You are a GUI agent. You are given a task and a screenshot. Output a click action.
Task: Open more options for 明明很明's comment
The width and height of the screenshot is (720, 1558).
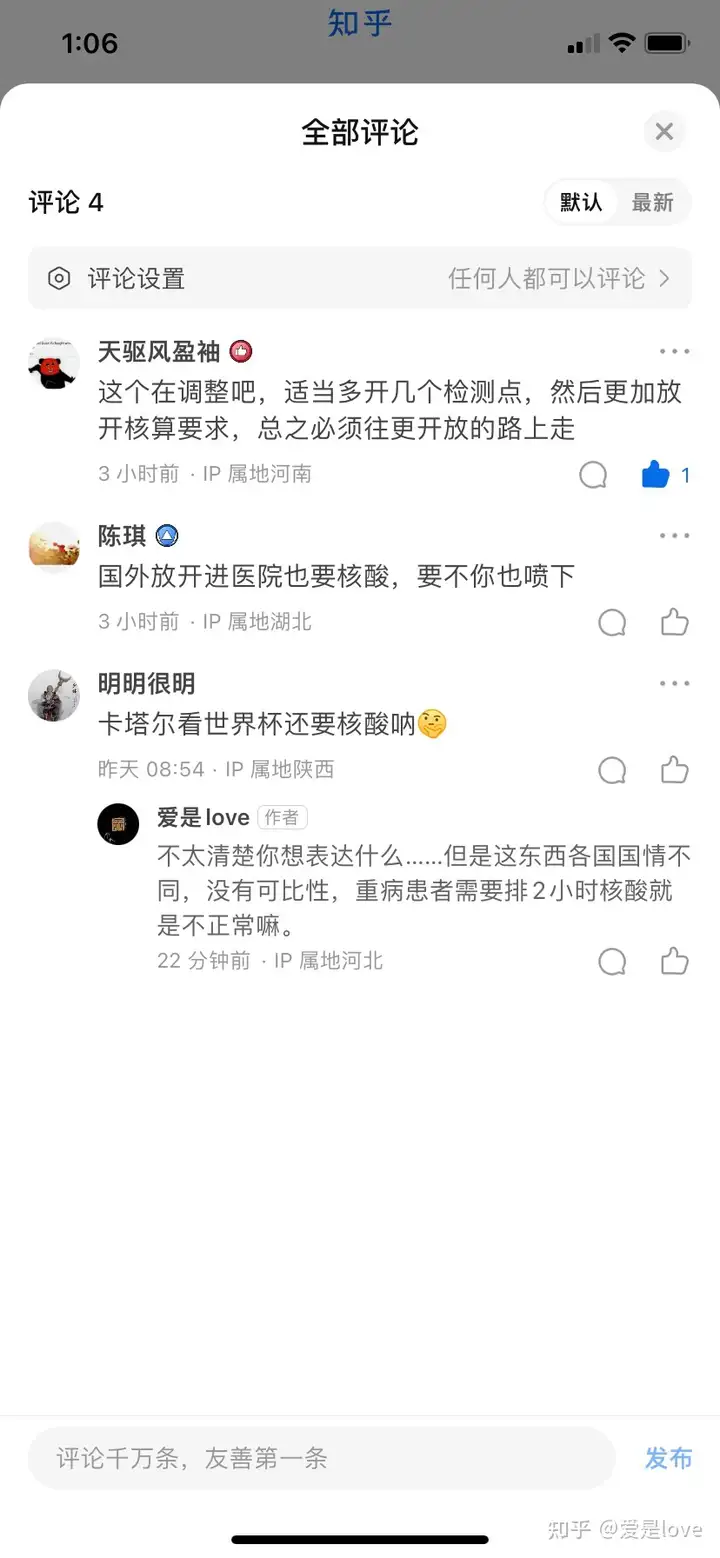pyautogui.click(x=675, y=684)
